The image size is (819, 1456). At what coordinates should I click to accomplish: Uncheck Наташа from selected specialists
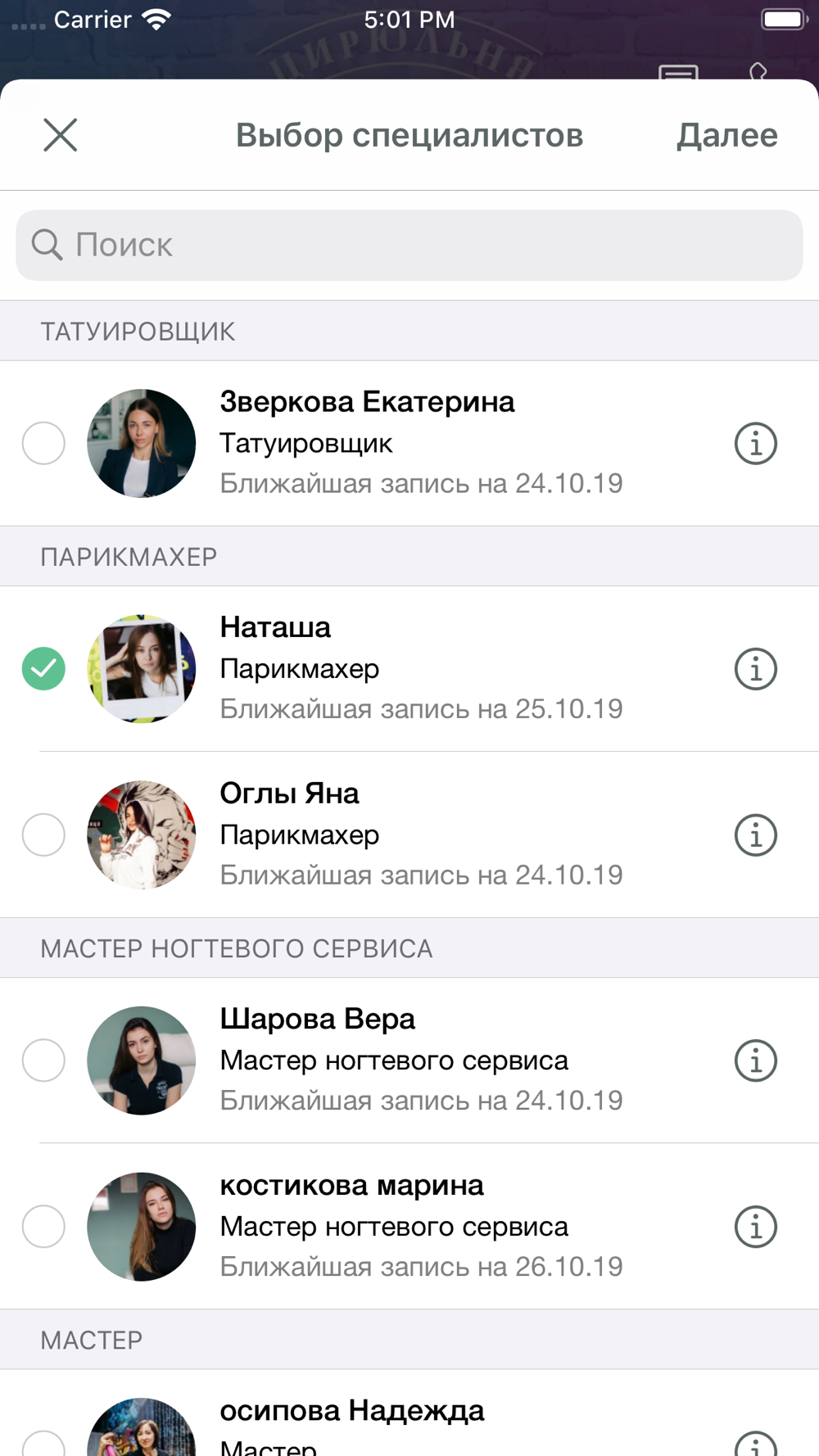(x=43, y=669)
